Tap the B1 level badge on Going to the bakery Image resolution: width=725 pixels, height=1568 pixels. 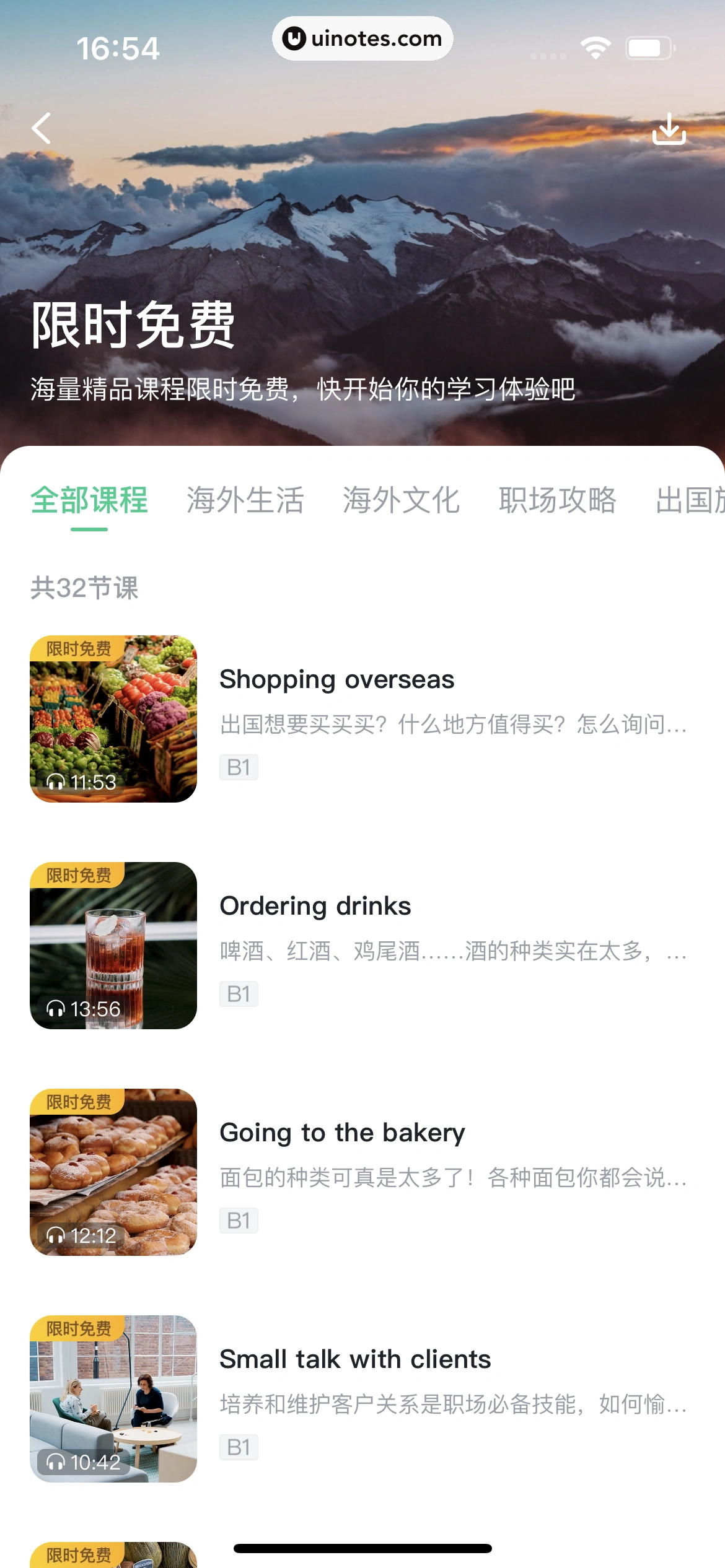(239, 1220)
